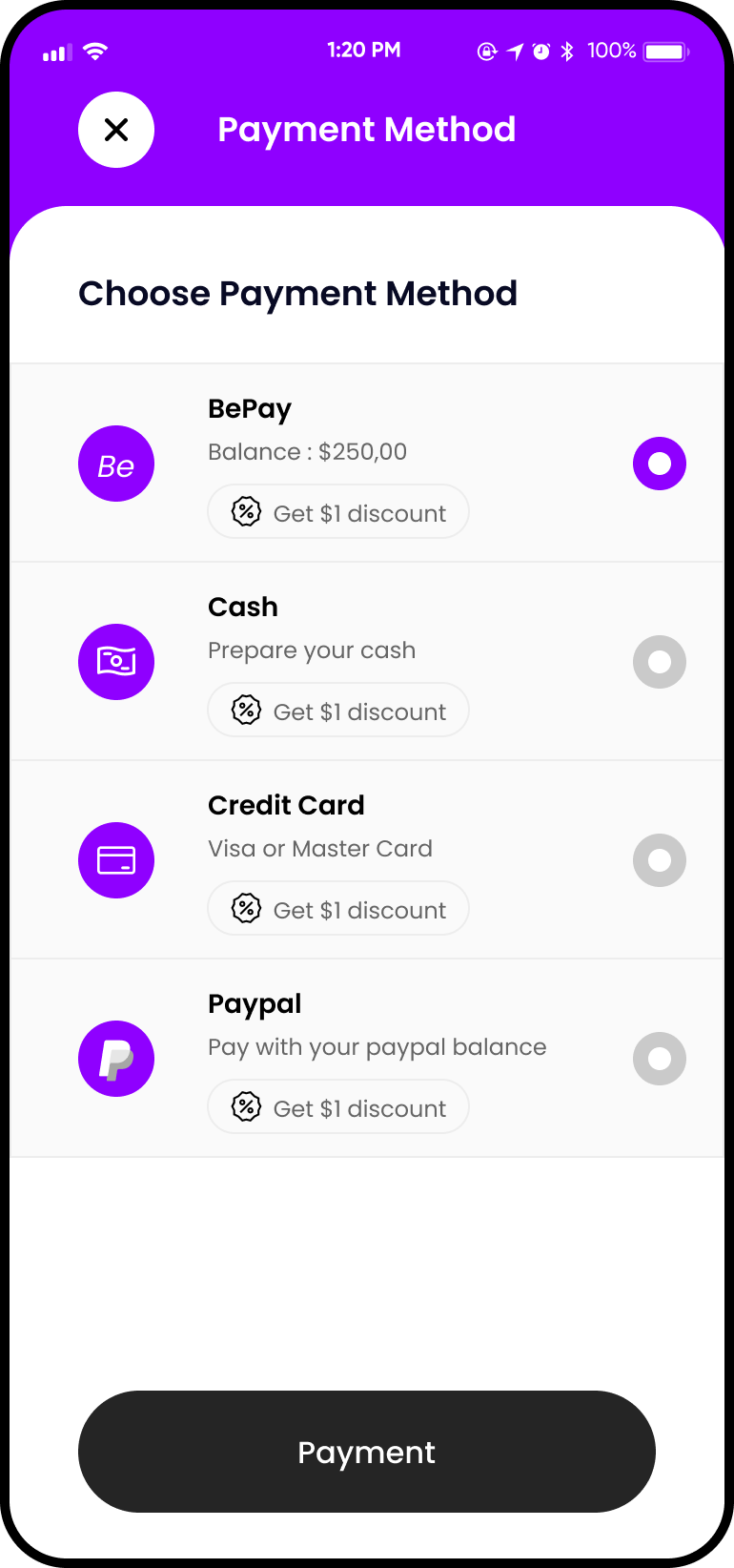Viewport: 734px width, 1568px height.
Task: Open the discount chip under Credit Card
Action: [338, 909]
